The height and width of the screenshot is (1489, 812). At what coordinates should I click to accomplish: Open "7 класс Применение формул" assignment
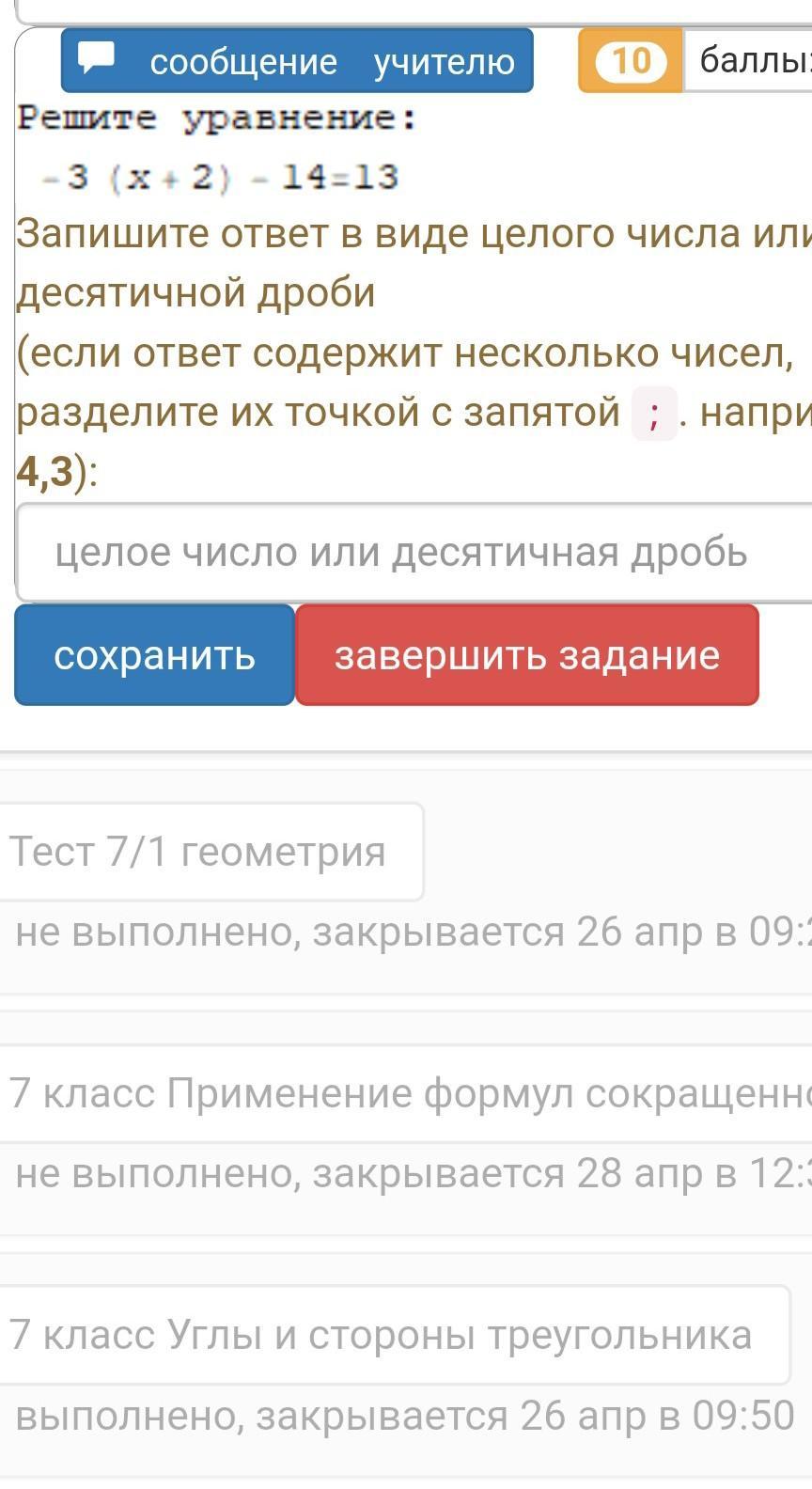click(406, 1093)
